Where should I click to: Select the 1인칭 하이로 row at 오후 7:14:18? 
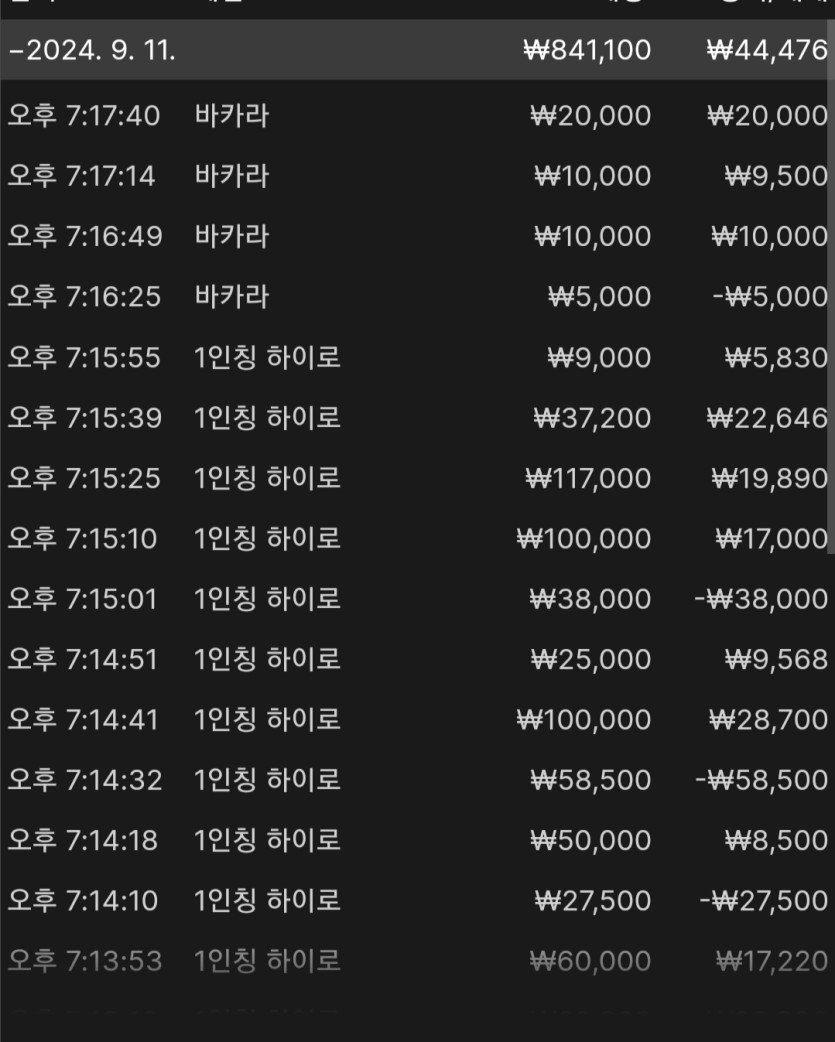tap(267, 840)
